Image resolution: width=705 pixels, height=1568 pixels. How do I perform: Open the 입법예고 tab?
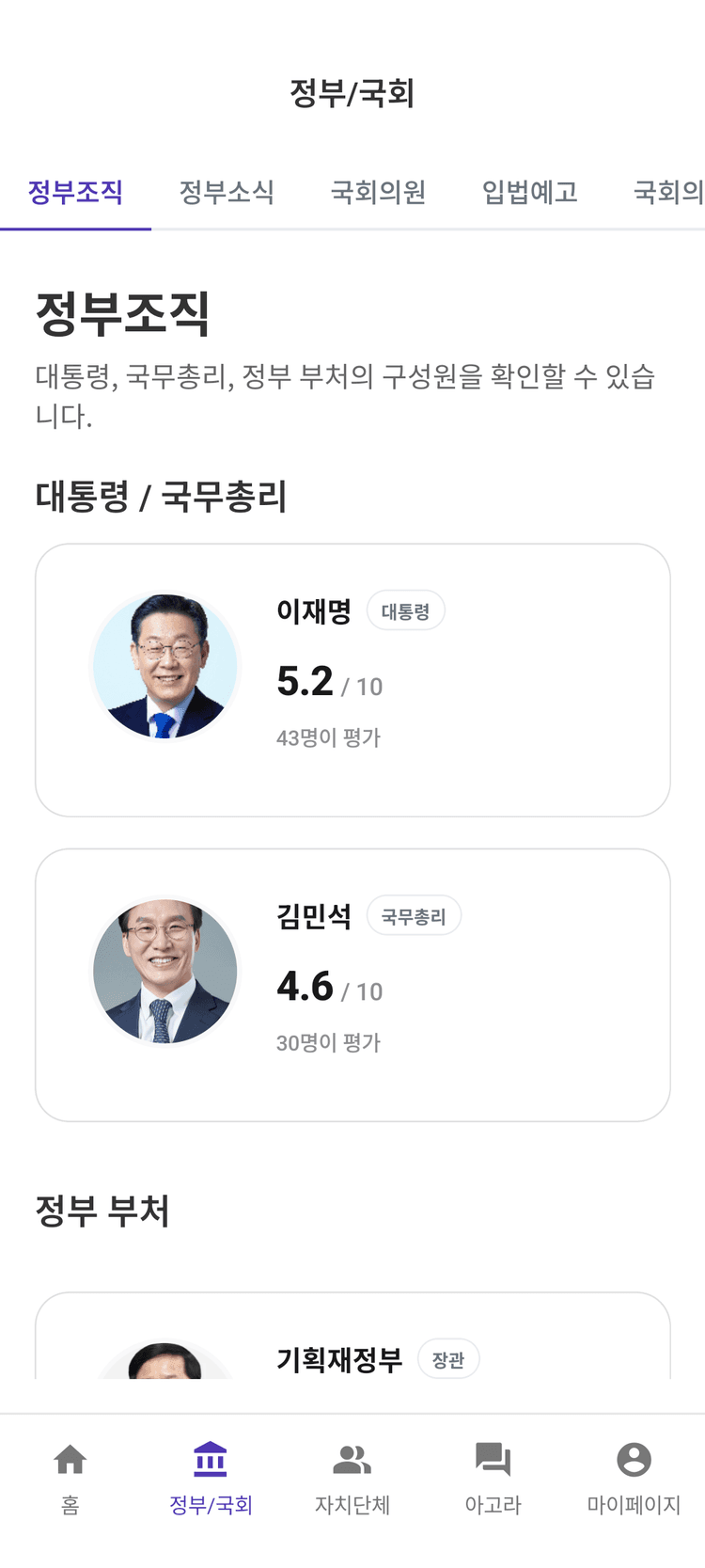(x=528, y=193)
